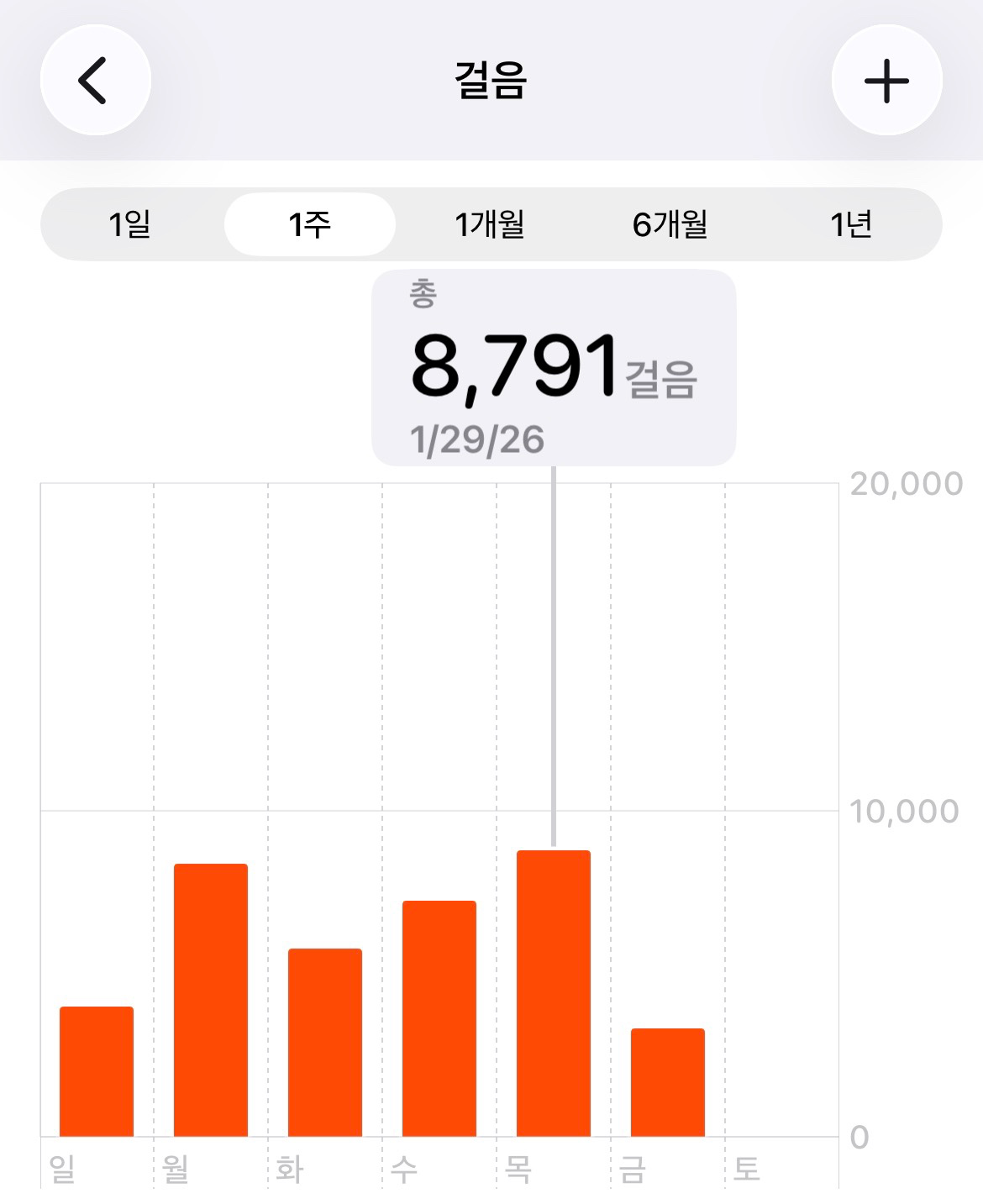Go back from the 걸음 screen

[95, 80]
